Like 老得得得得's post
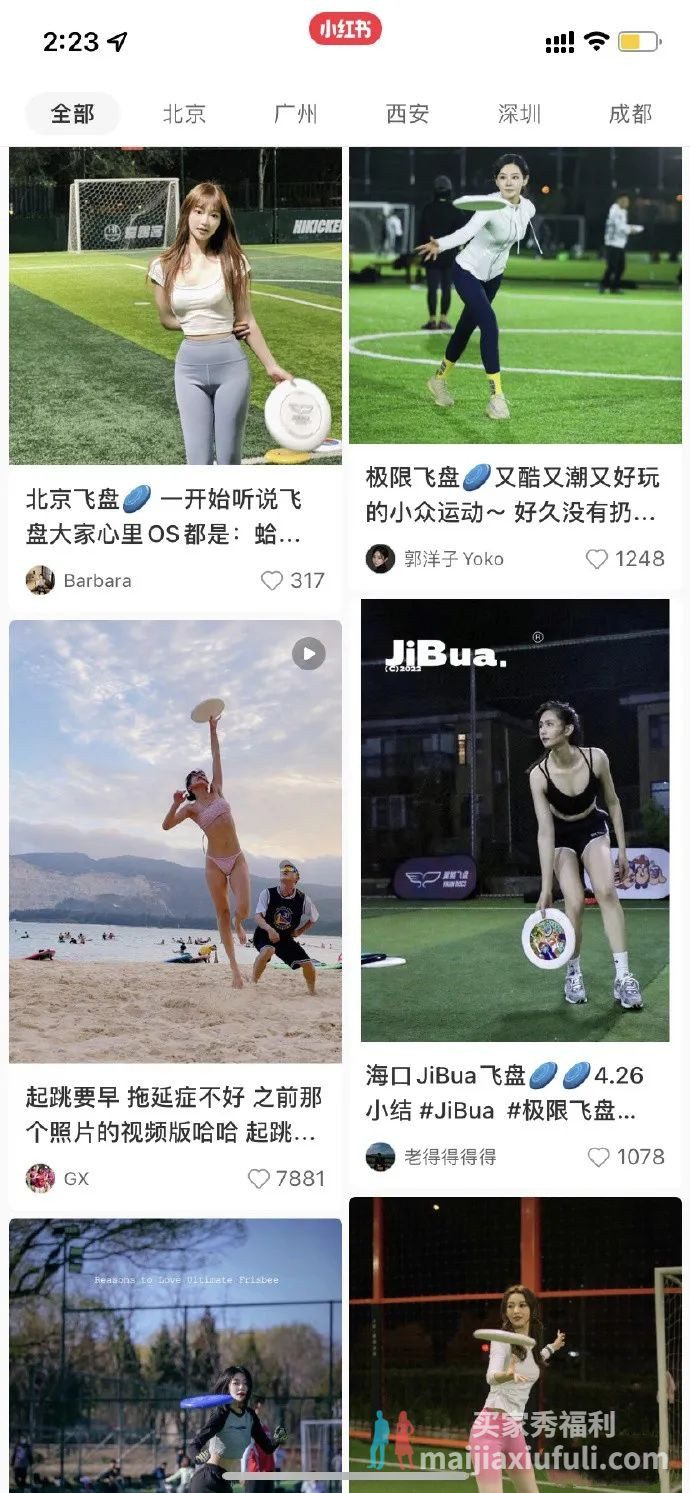 pyautogui.click(x=598, y=1157)
